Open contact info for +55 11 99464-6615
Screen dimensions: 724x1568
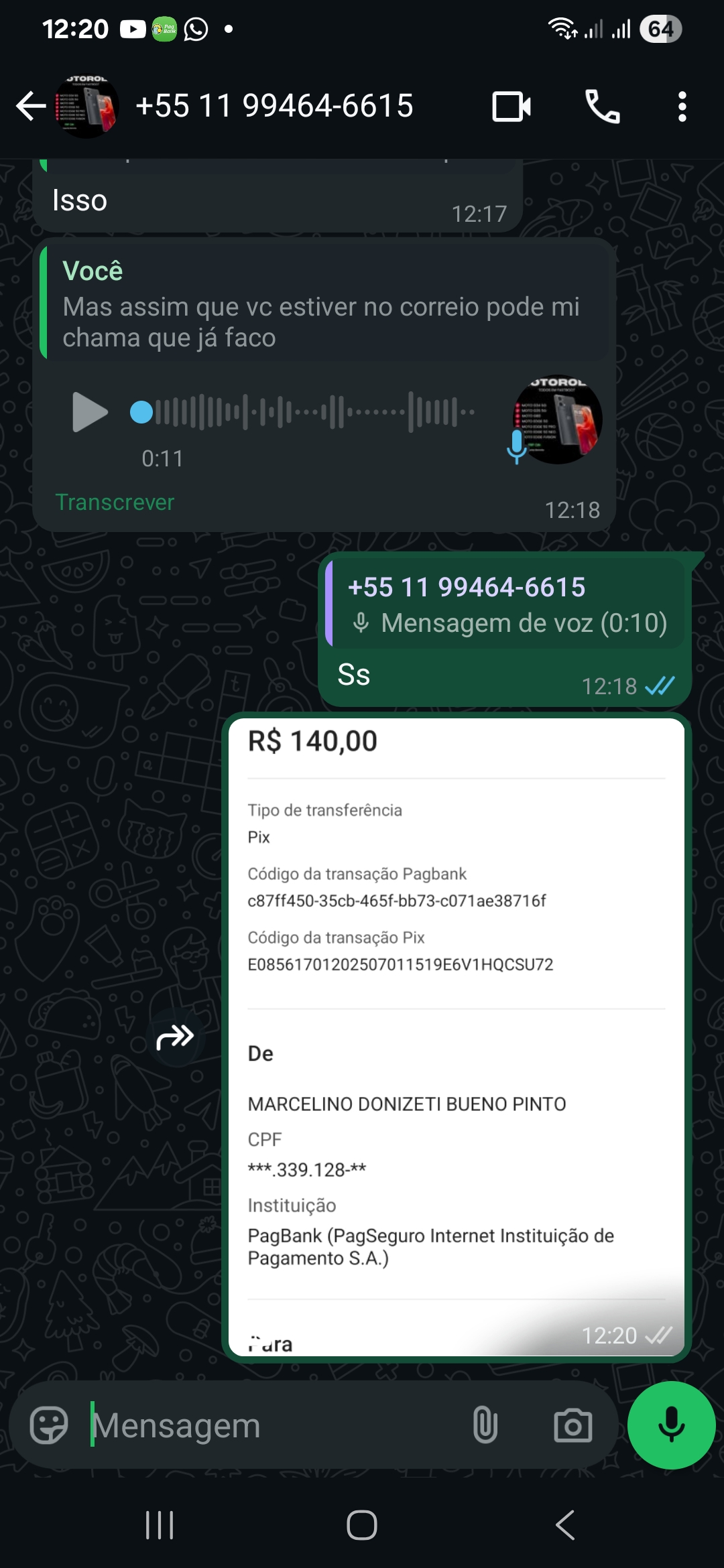tap(274, 106)
